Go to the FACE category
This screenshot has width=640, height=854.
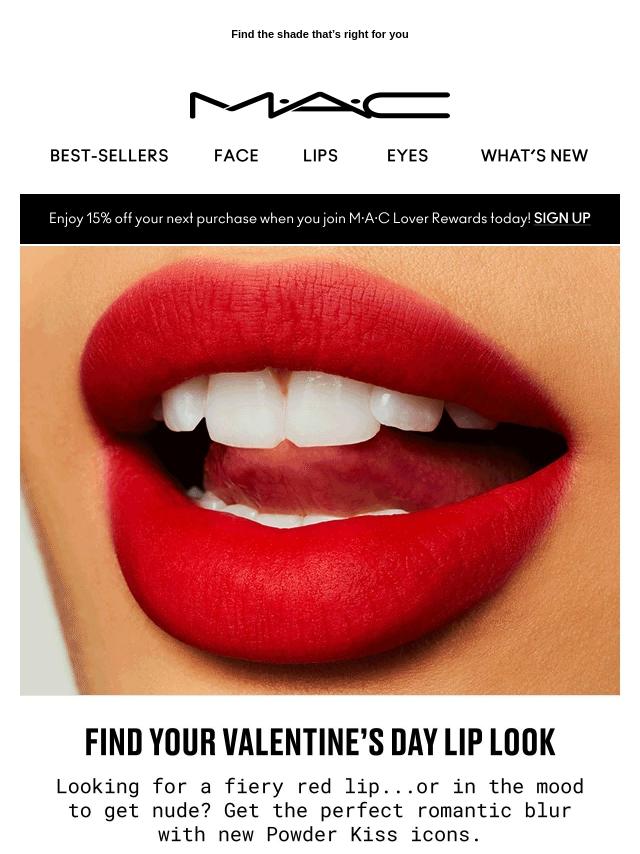(236, 156)
